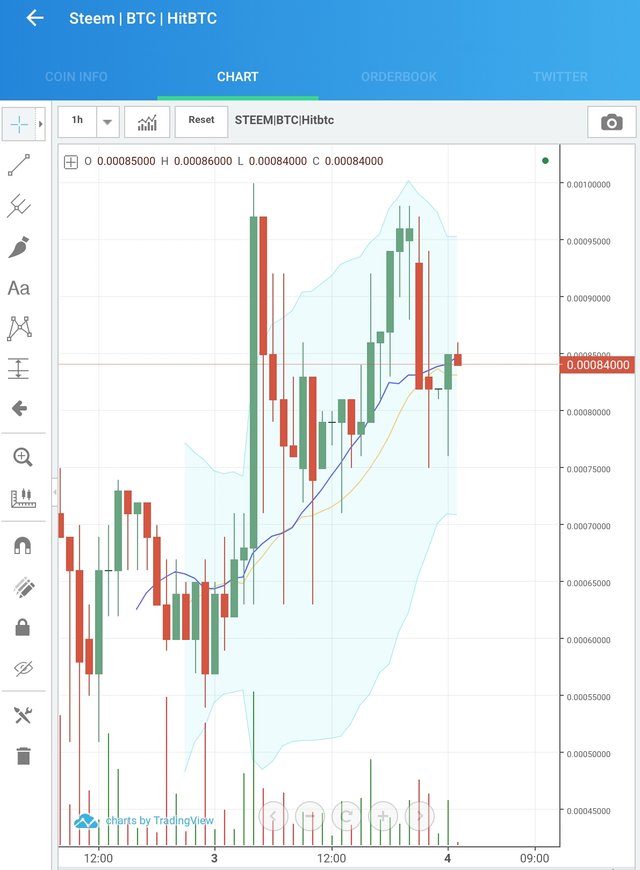Switch to the Coin Info tab

[76, 77]
